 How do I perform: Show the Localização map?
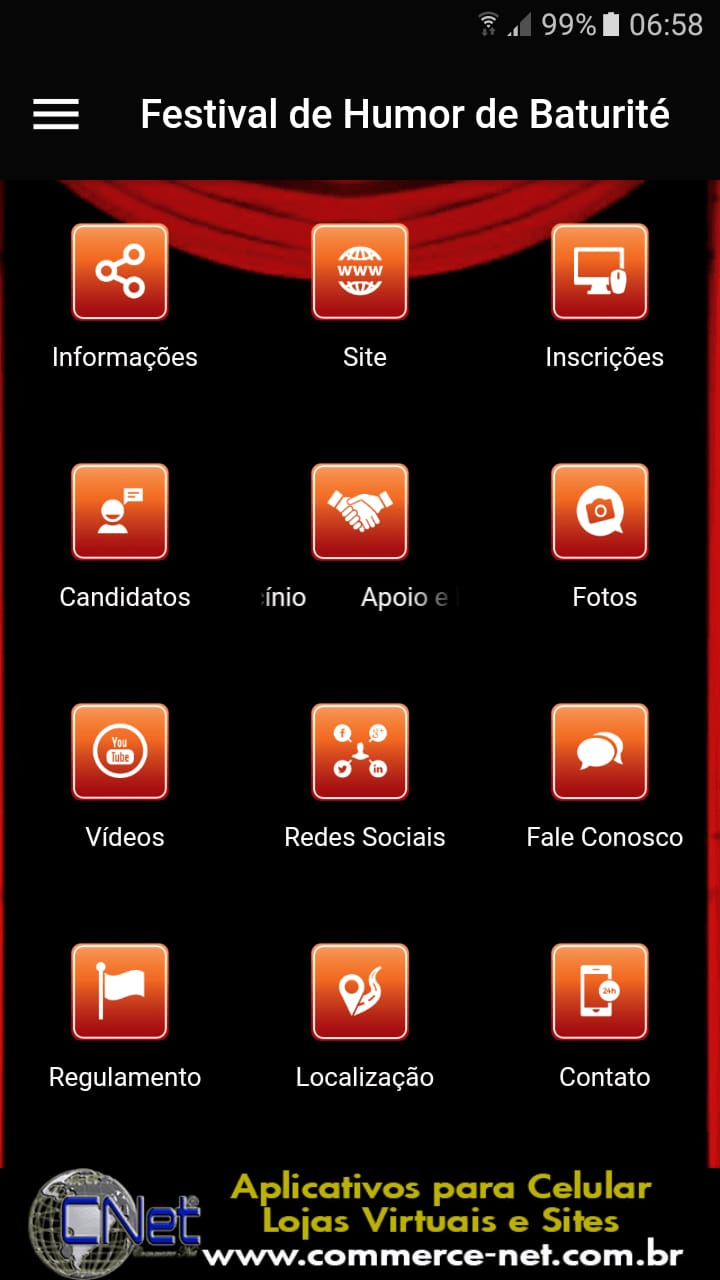(x=360, y=992)
